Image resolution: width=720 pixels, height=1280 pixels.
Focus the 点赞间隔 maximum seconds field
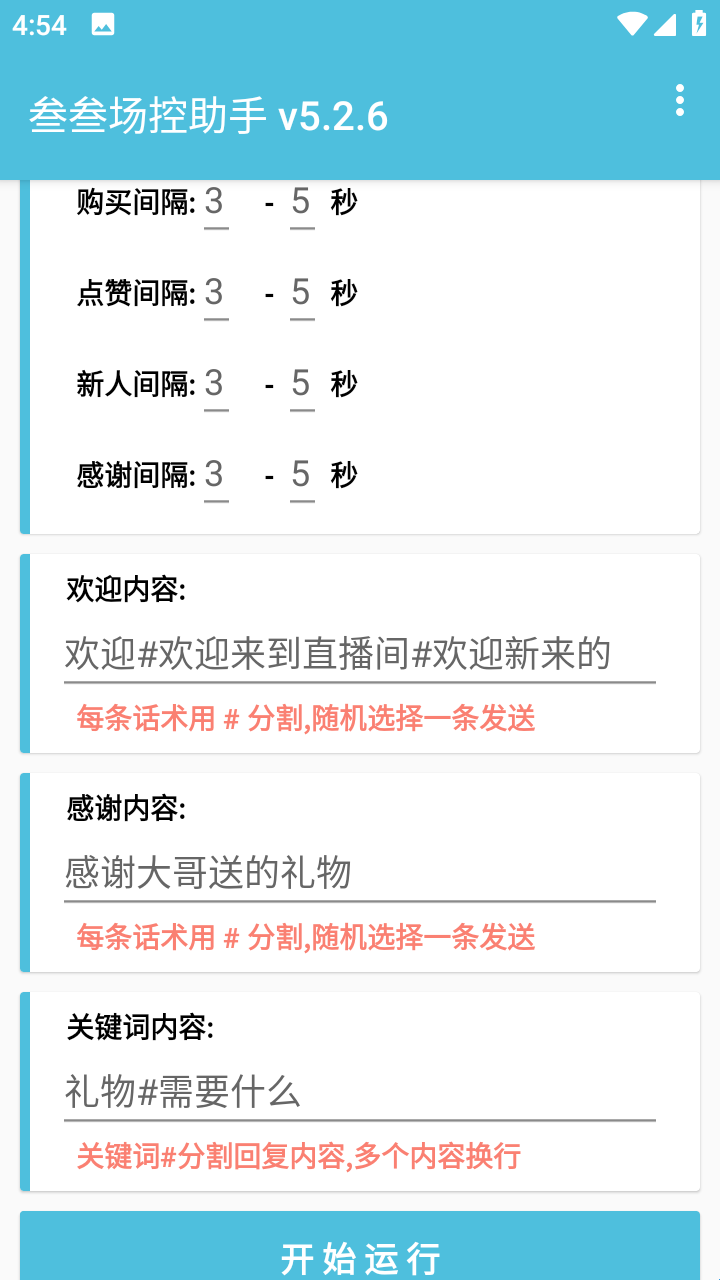(302, 293)
